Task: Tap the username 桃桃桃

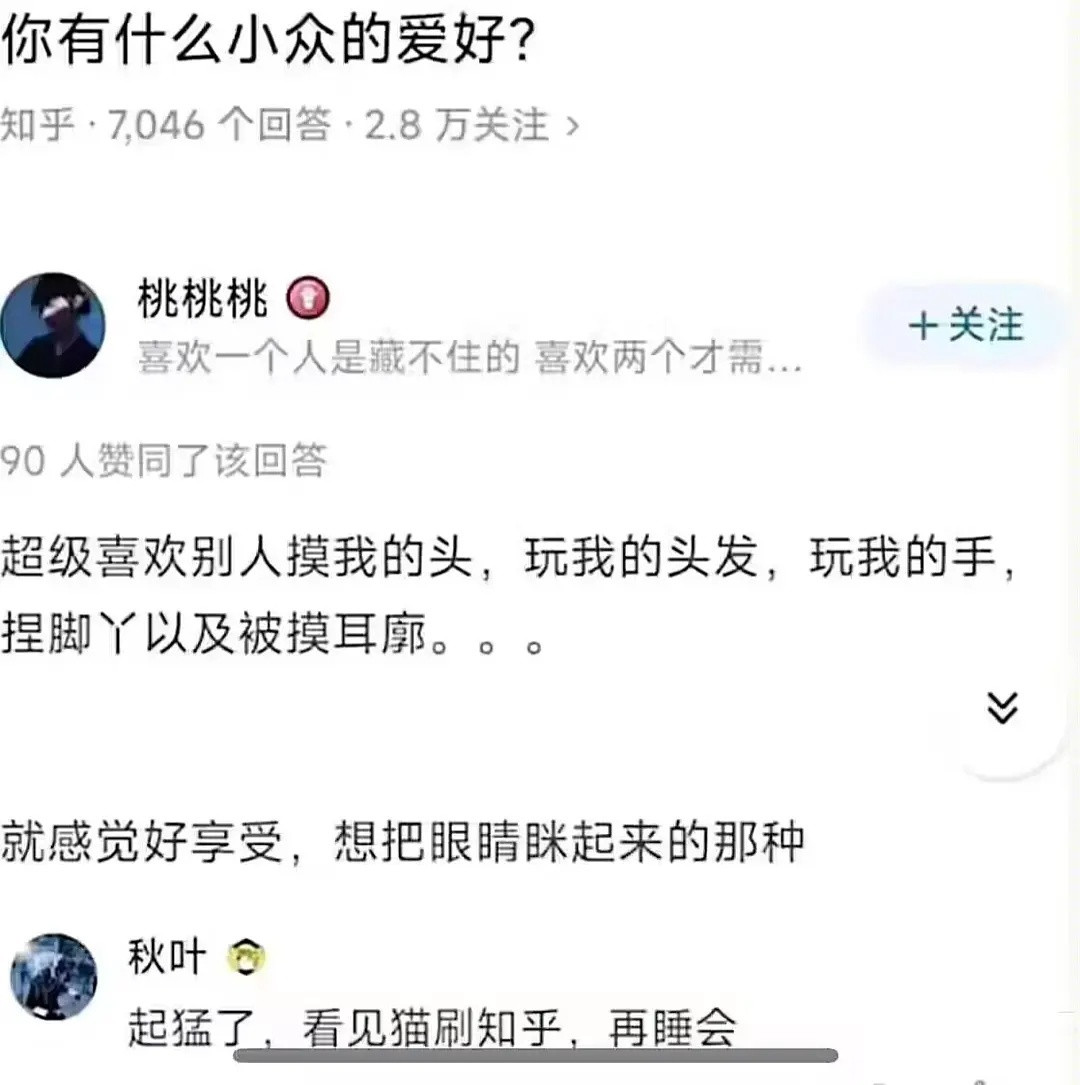Action: click(x=202, y=299)
